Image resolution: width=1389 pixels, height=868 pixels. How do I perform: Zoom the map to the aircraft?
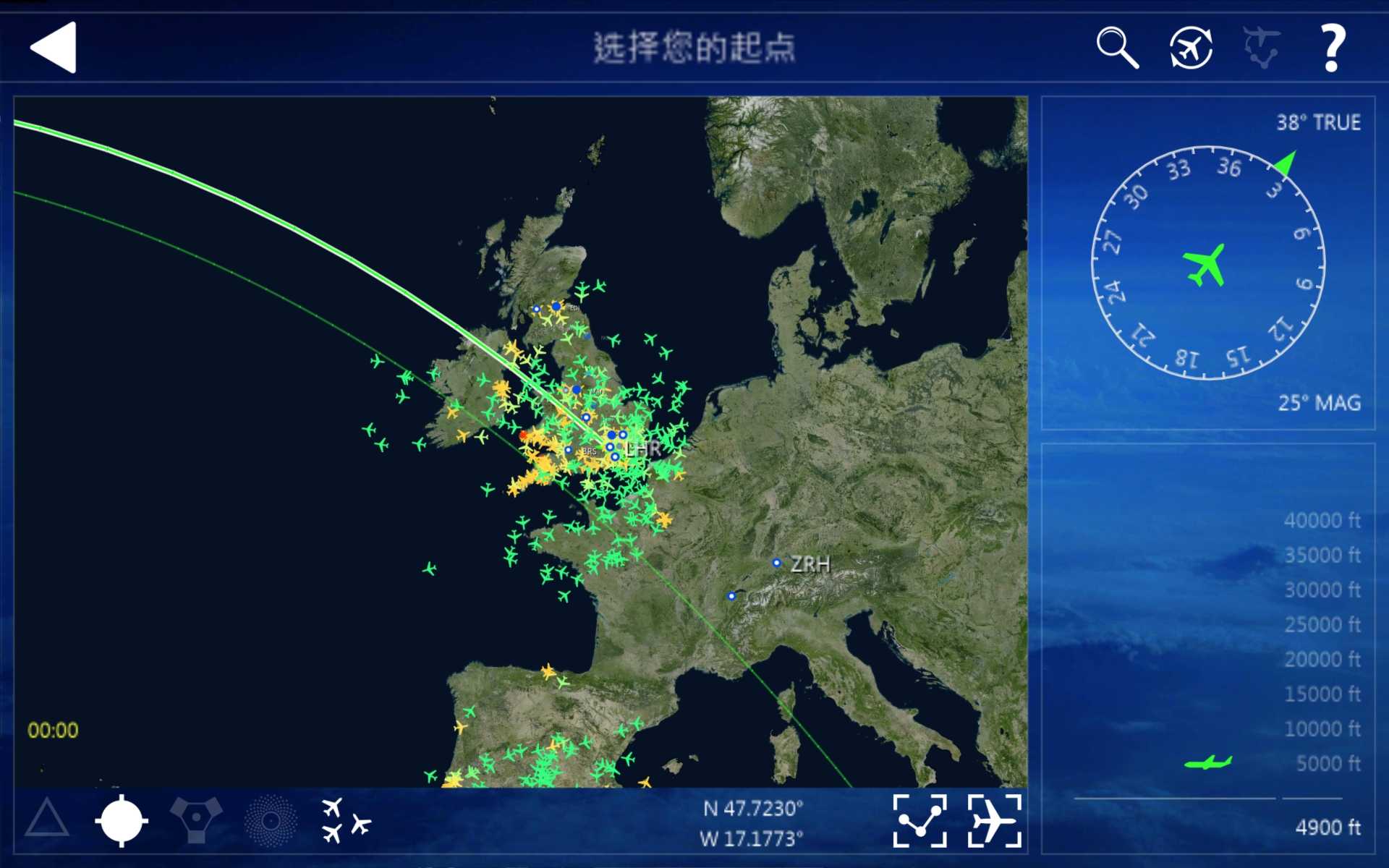click(x=994, y=820)
